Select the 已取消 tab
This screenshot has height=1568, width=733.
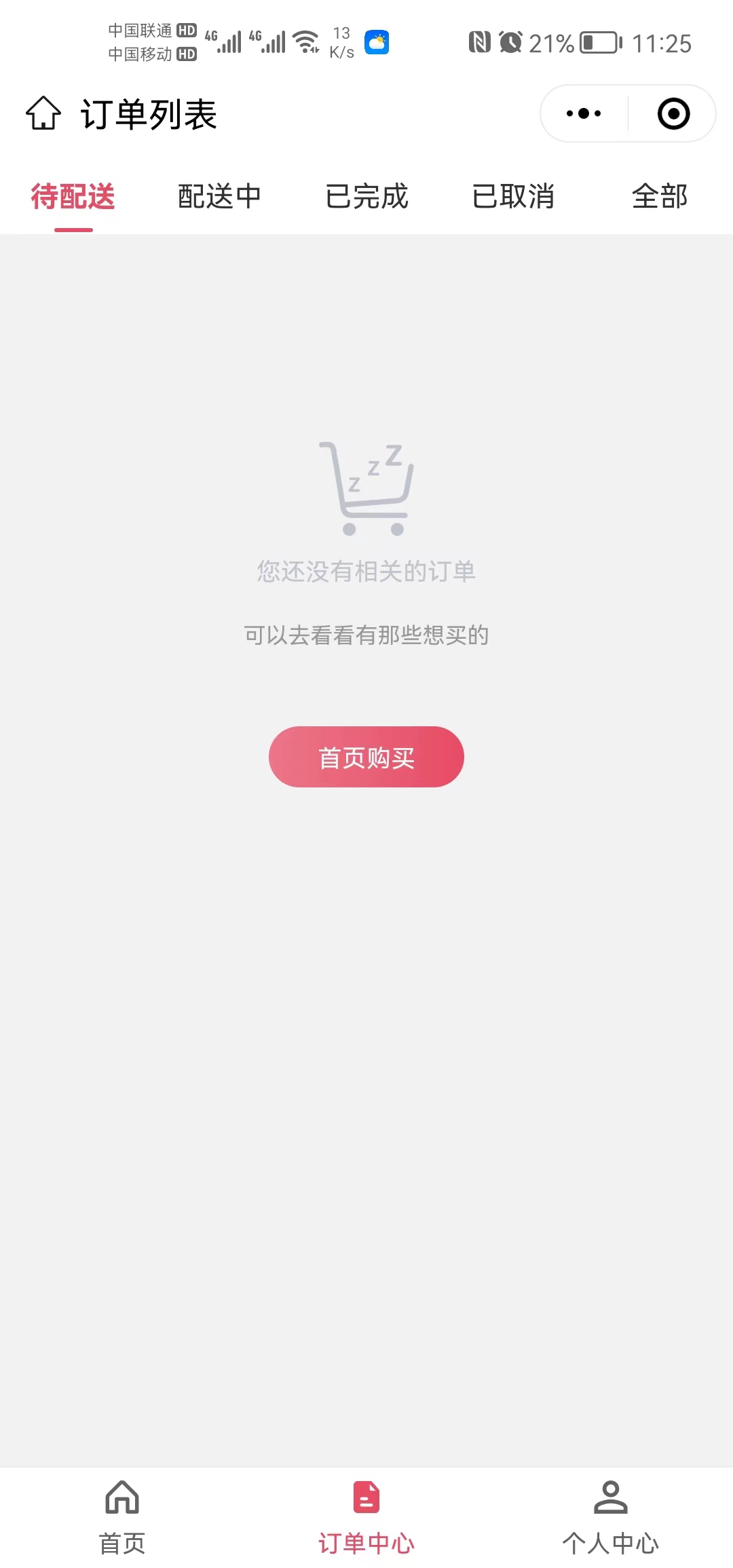click(513, 196)
